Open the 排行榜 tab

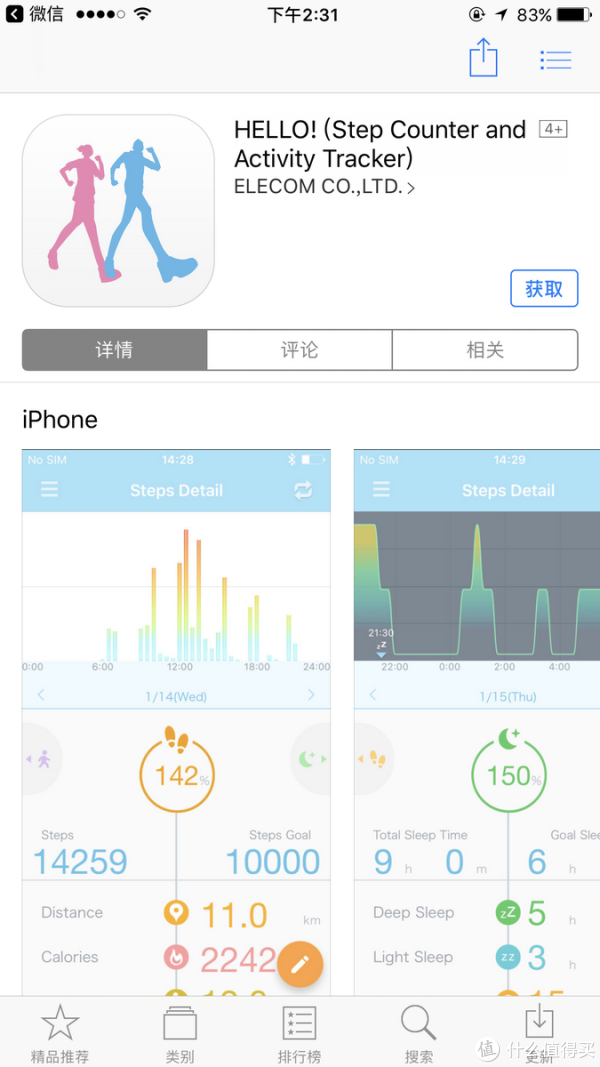(299, 1034)
